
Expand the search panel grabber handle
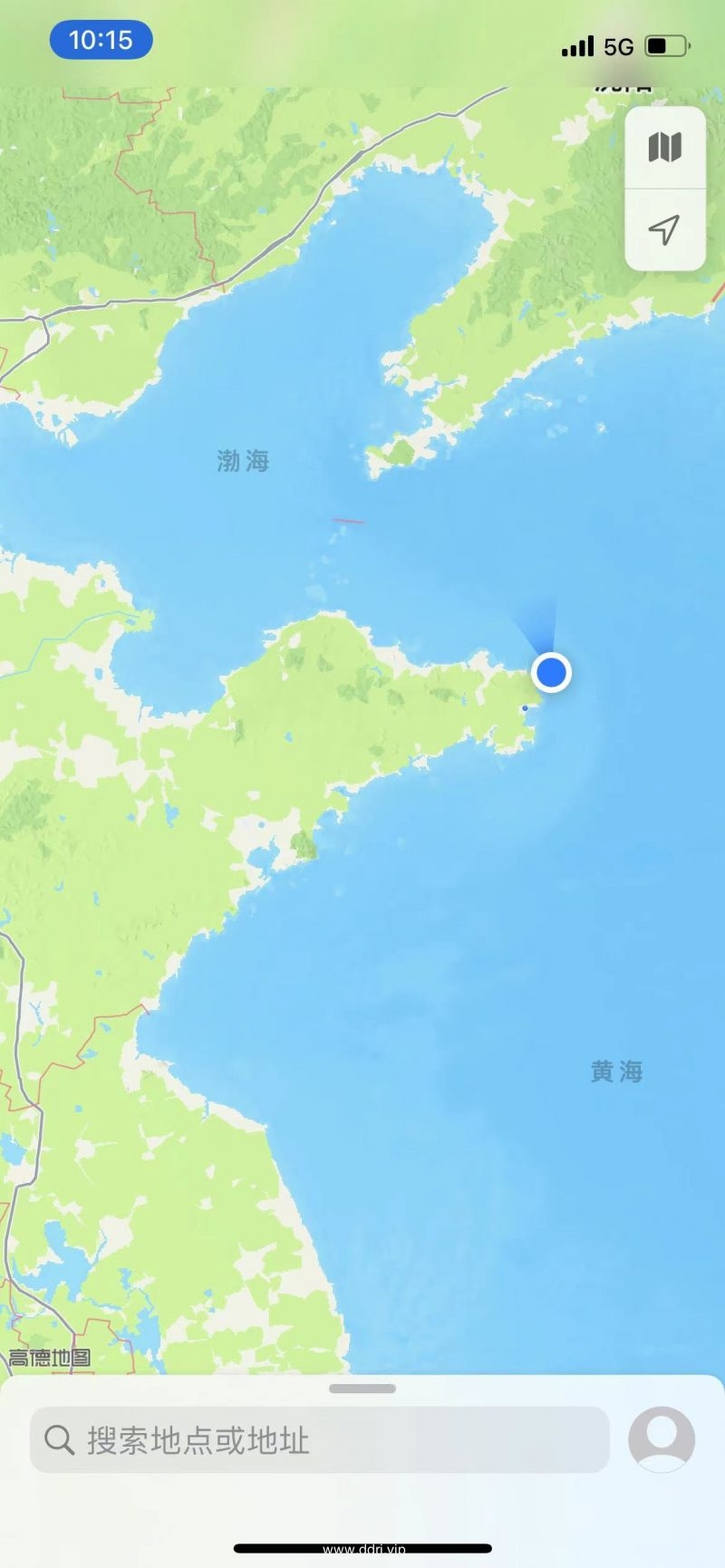point(362,1389)
